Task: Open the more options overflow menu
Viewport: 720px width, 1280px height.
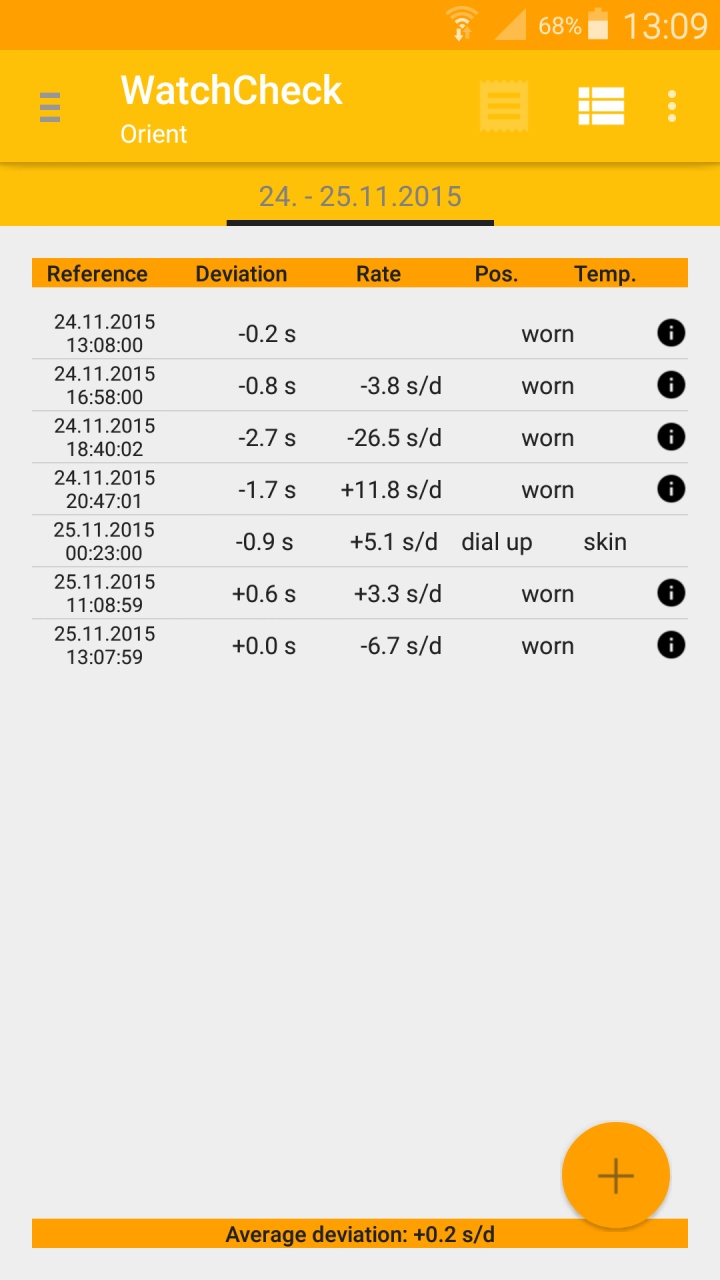Action: coord(672,106)
